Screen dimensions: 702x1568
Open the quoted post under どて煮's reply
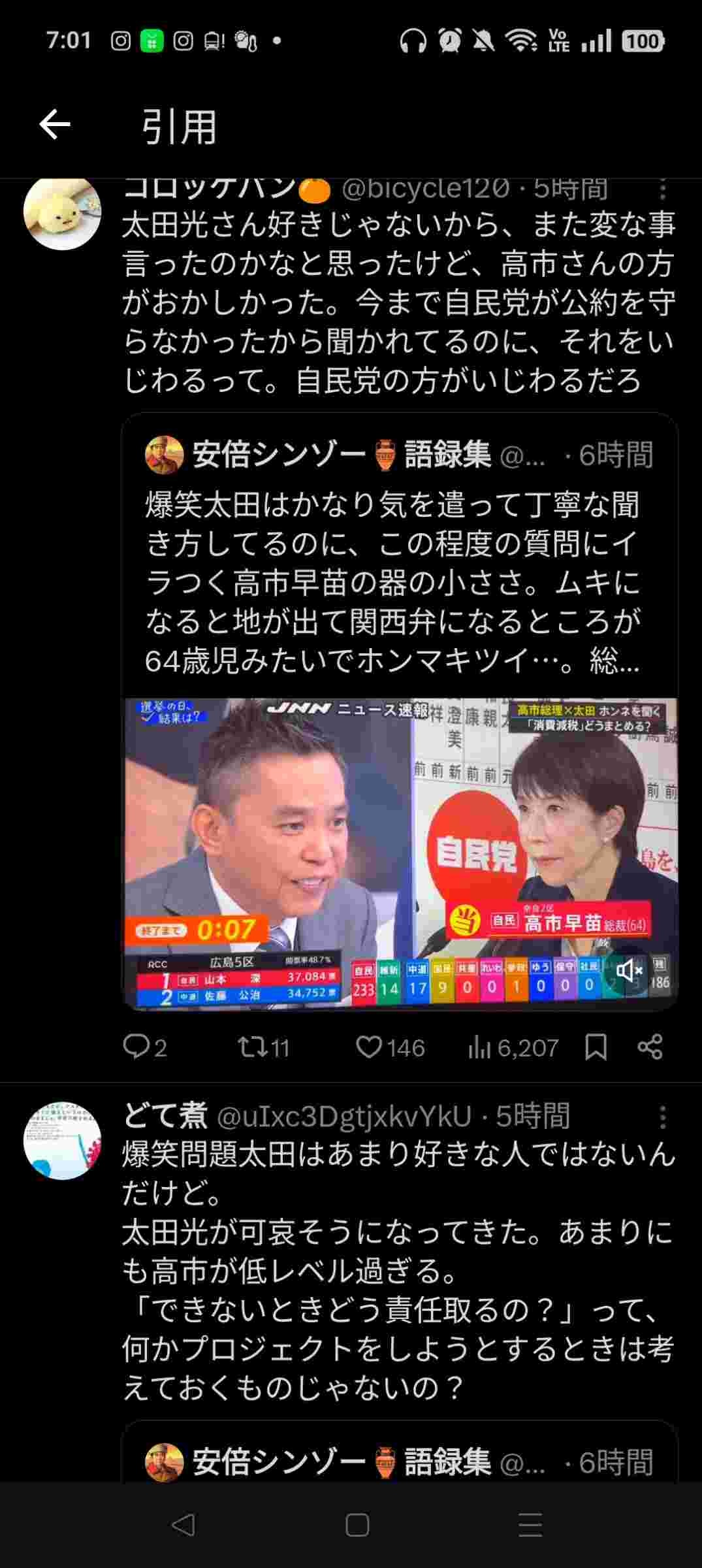(x=398, y=1462)
